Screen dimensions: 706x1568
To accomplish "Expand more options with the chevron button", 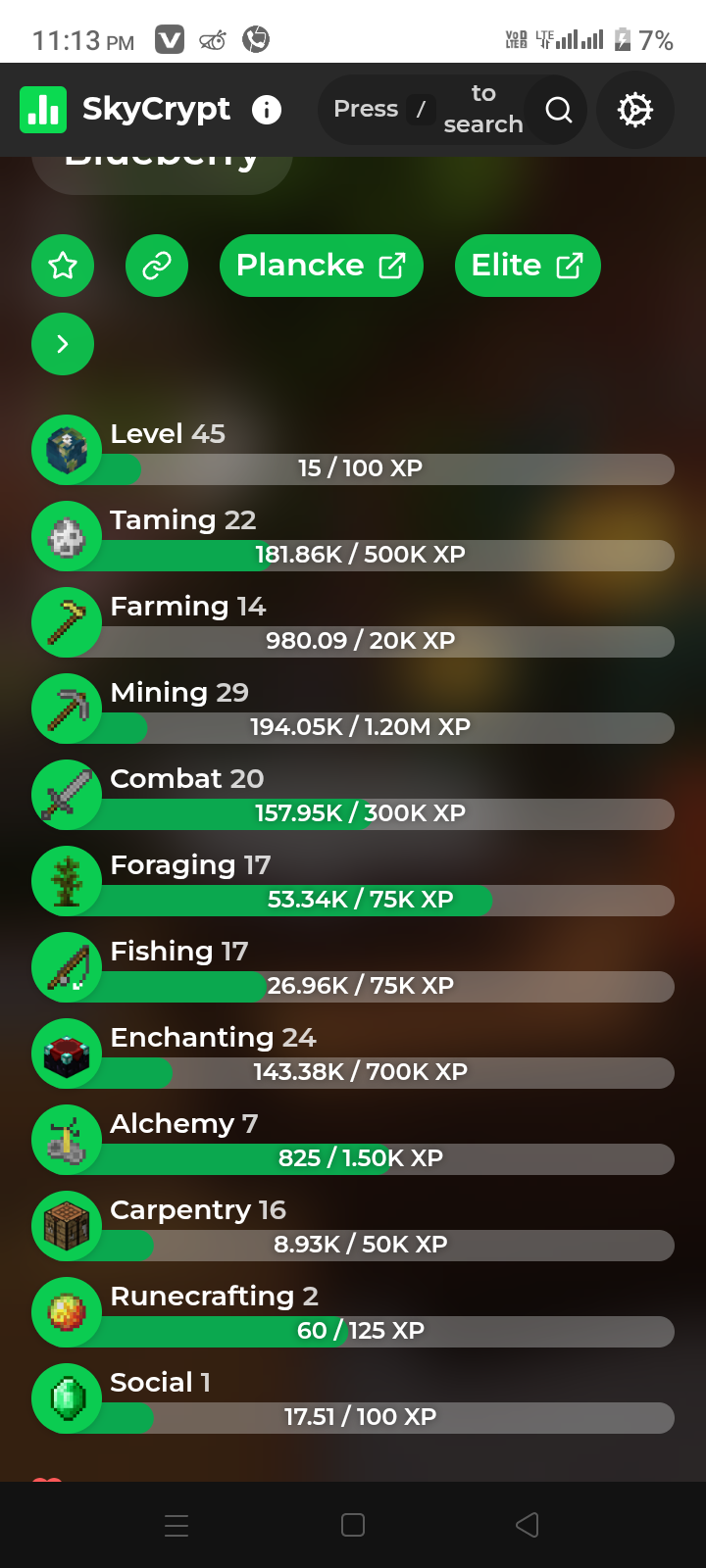I will (x=63, y=344).
